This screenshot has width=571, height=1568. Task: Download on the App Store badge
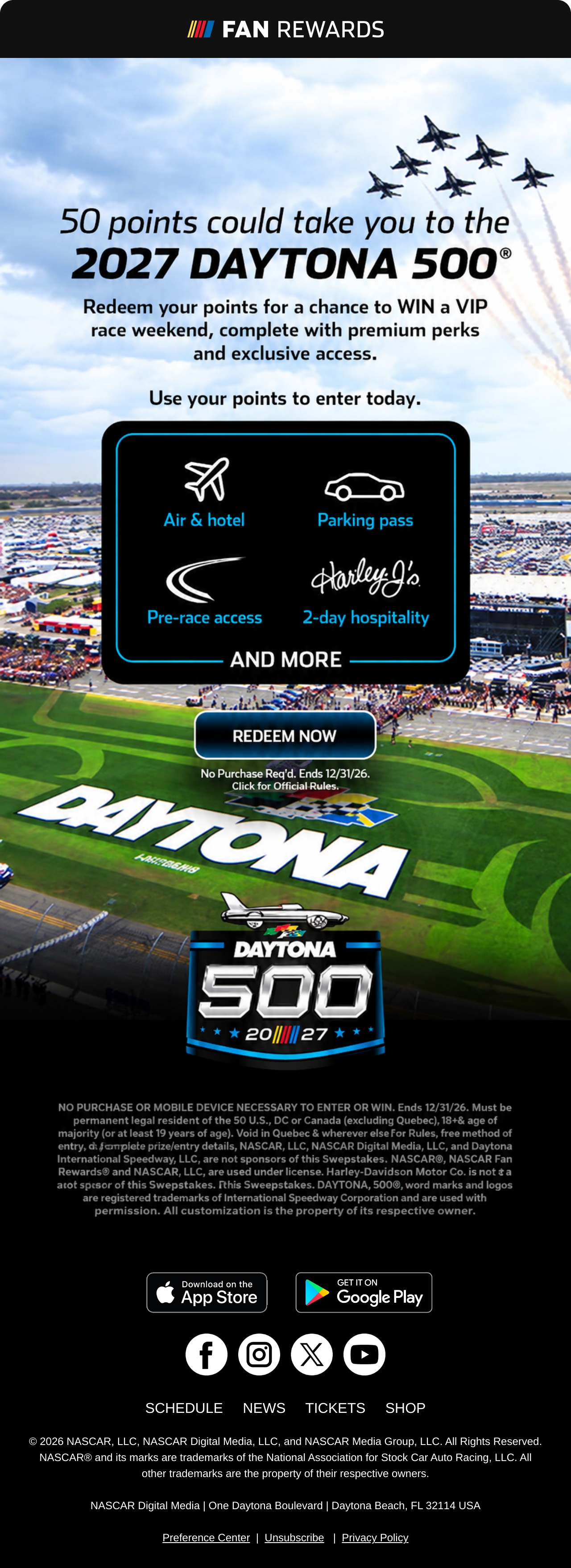(x=207, y=1292)
